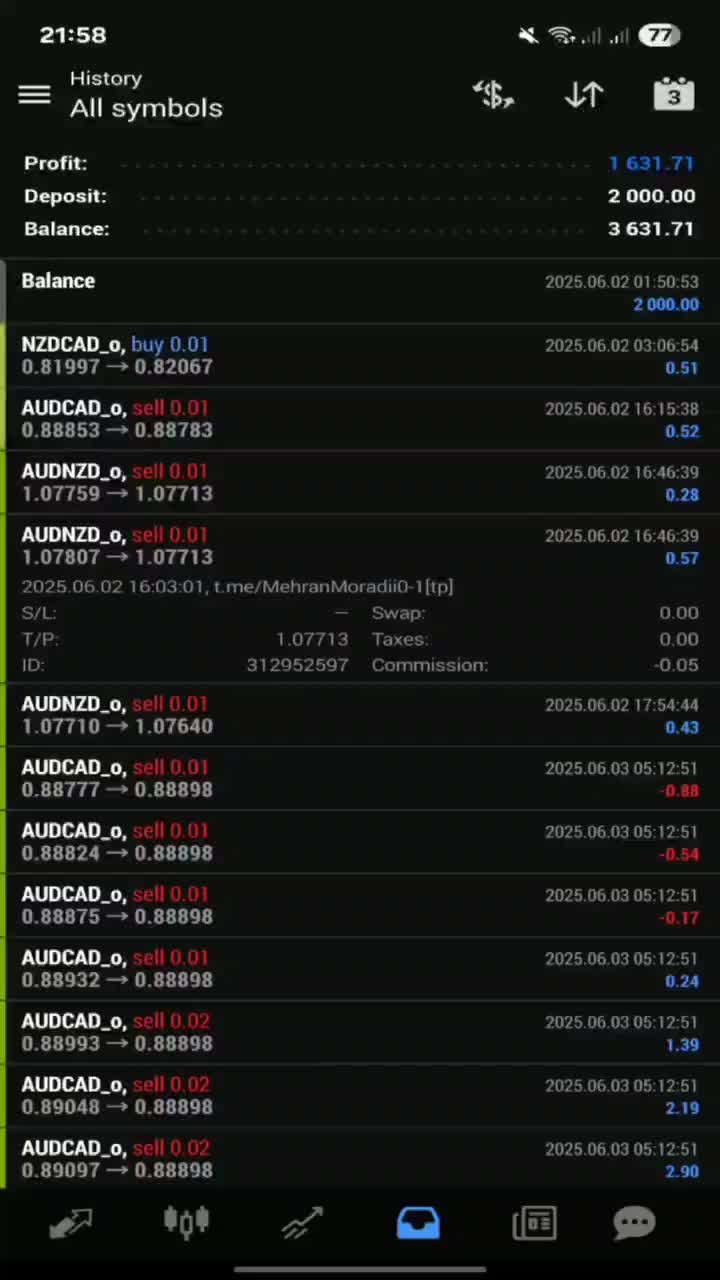
Task: Open the sort order arrows
Action: [x=584, y=95]
